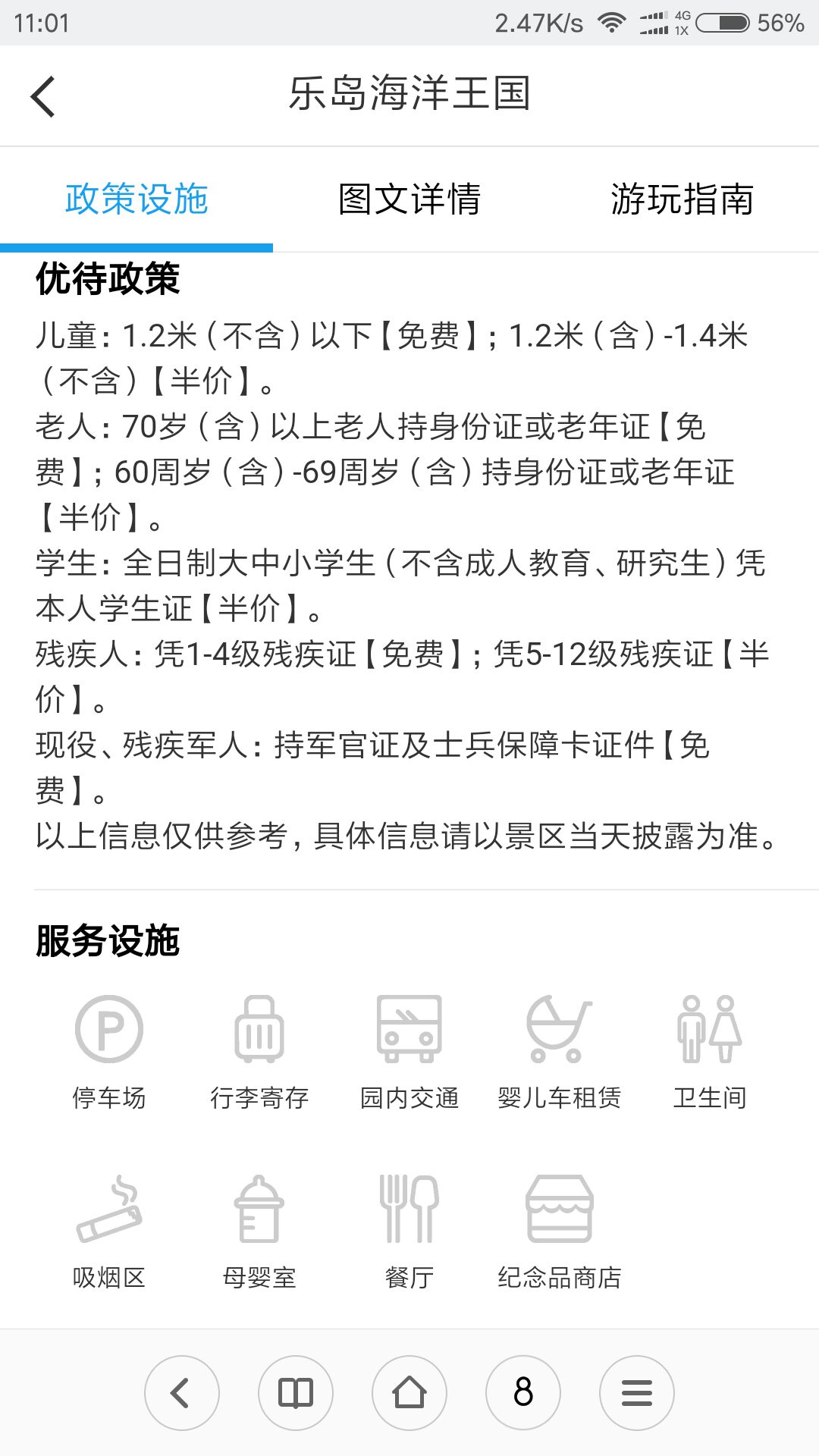Open the browser hamburger menu
Viewport: 819px width, 1456px height.
point(637,1393)
